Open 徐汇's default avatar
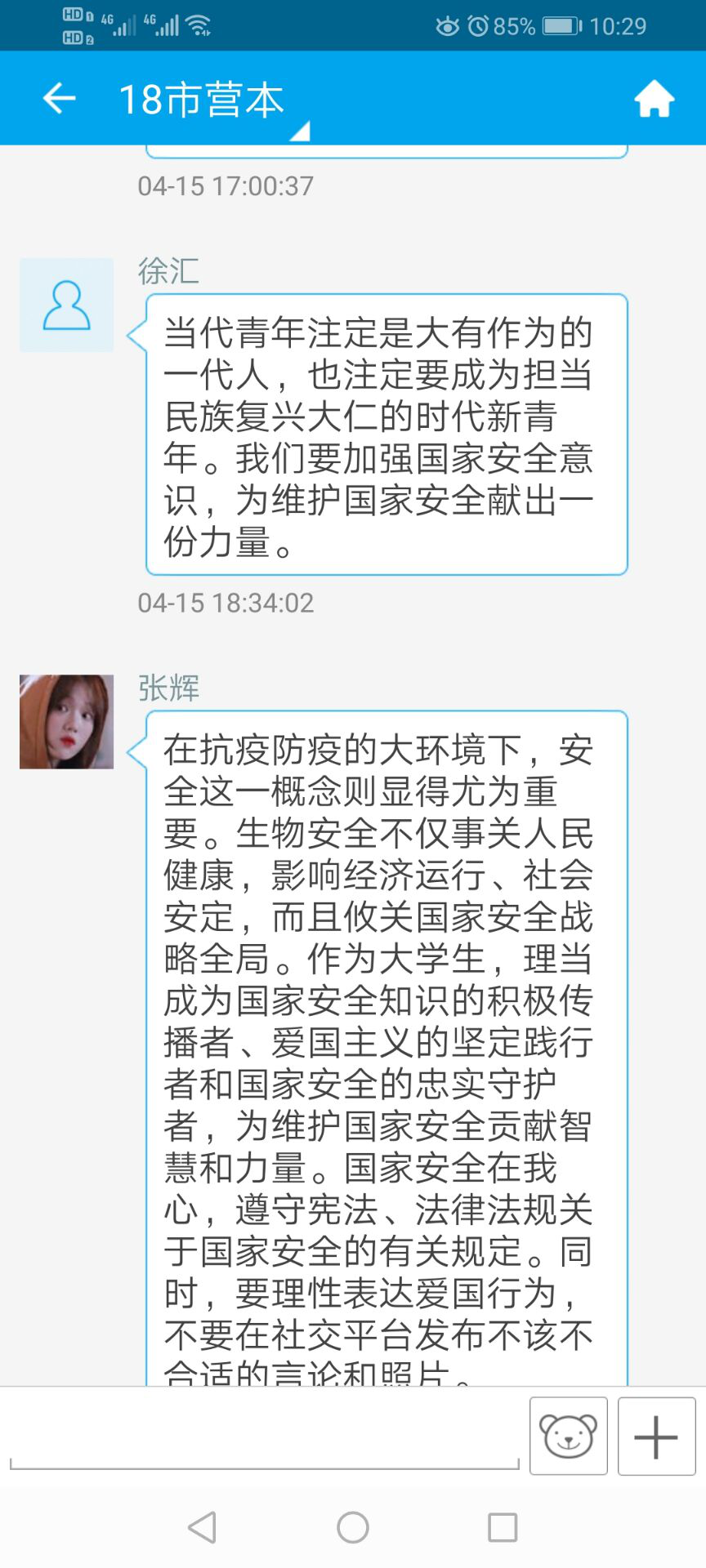 tap(66, 305)
